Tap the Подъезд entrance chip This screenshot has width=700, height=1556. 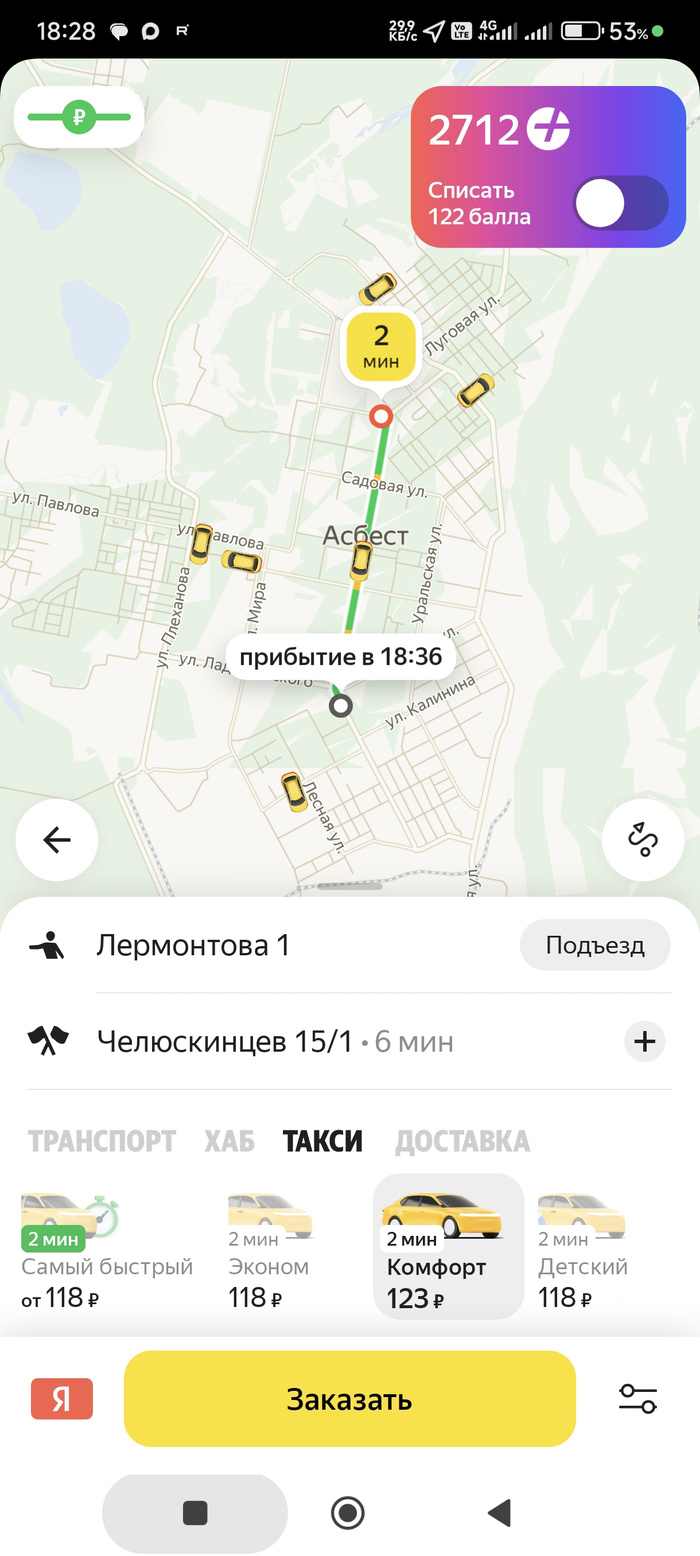tap(595, 945)
